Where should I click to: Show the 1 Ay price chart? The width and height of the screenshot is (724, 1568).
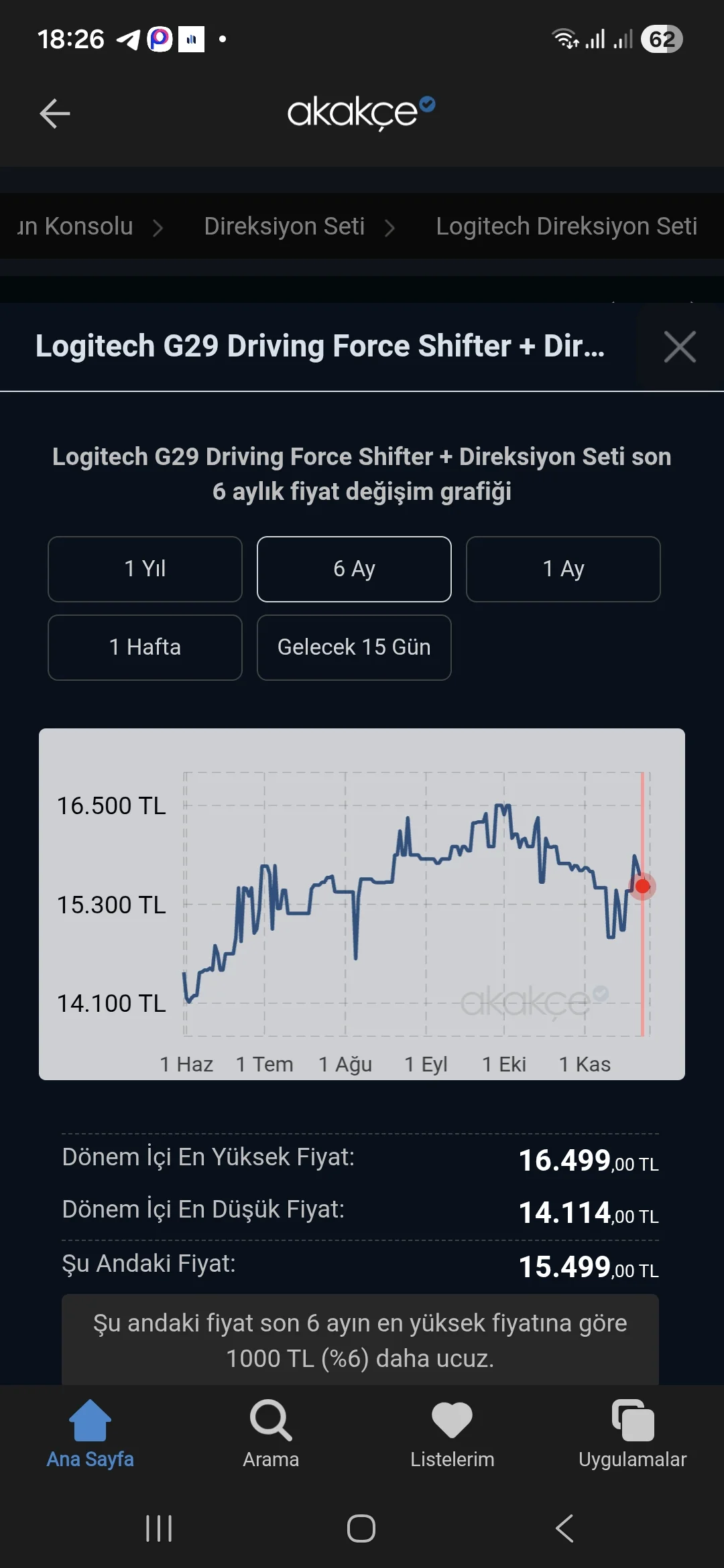563,569
